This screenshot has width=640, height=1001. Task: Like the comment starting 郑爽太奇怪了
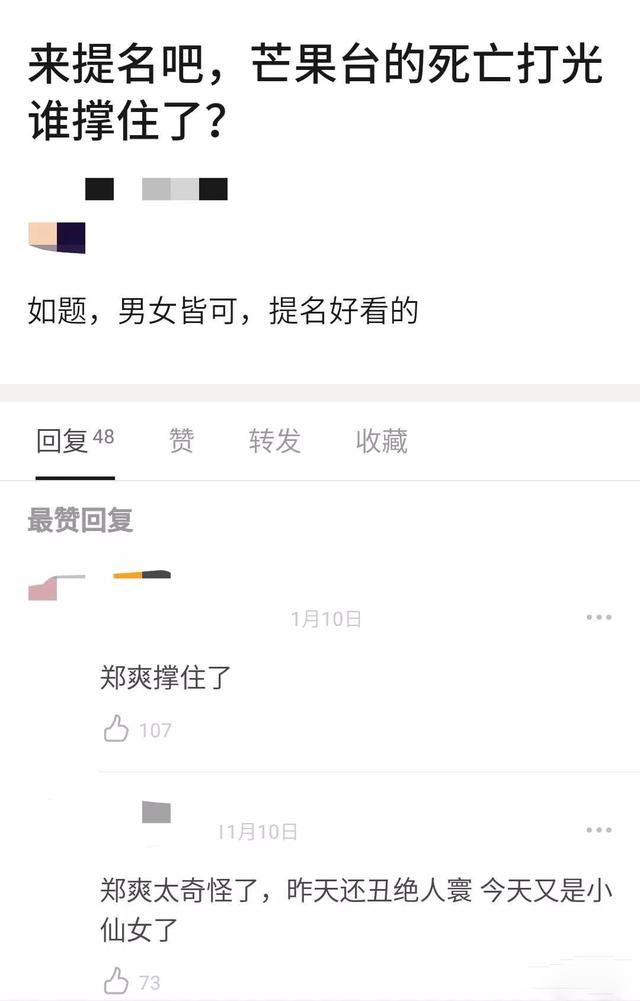(117, 980)
